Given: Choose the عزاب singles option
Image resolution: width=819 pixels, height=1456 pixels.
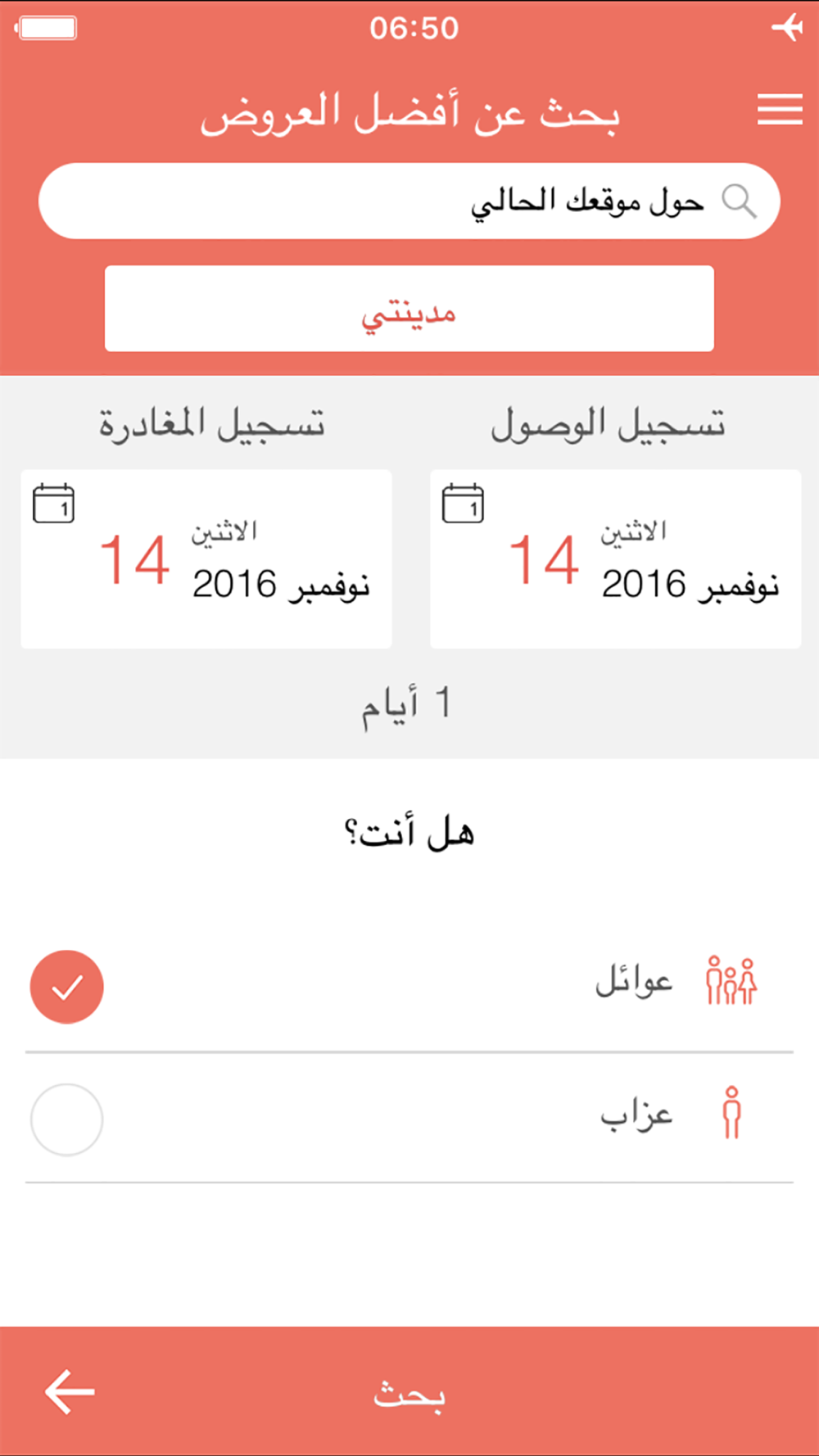Looking at the screenshot, I should 409,1119.
